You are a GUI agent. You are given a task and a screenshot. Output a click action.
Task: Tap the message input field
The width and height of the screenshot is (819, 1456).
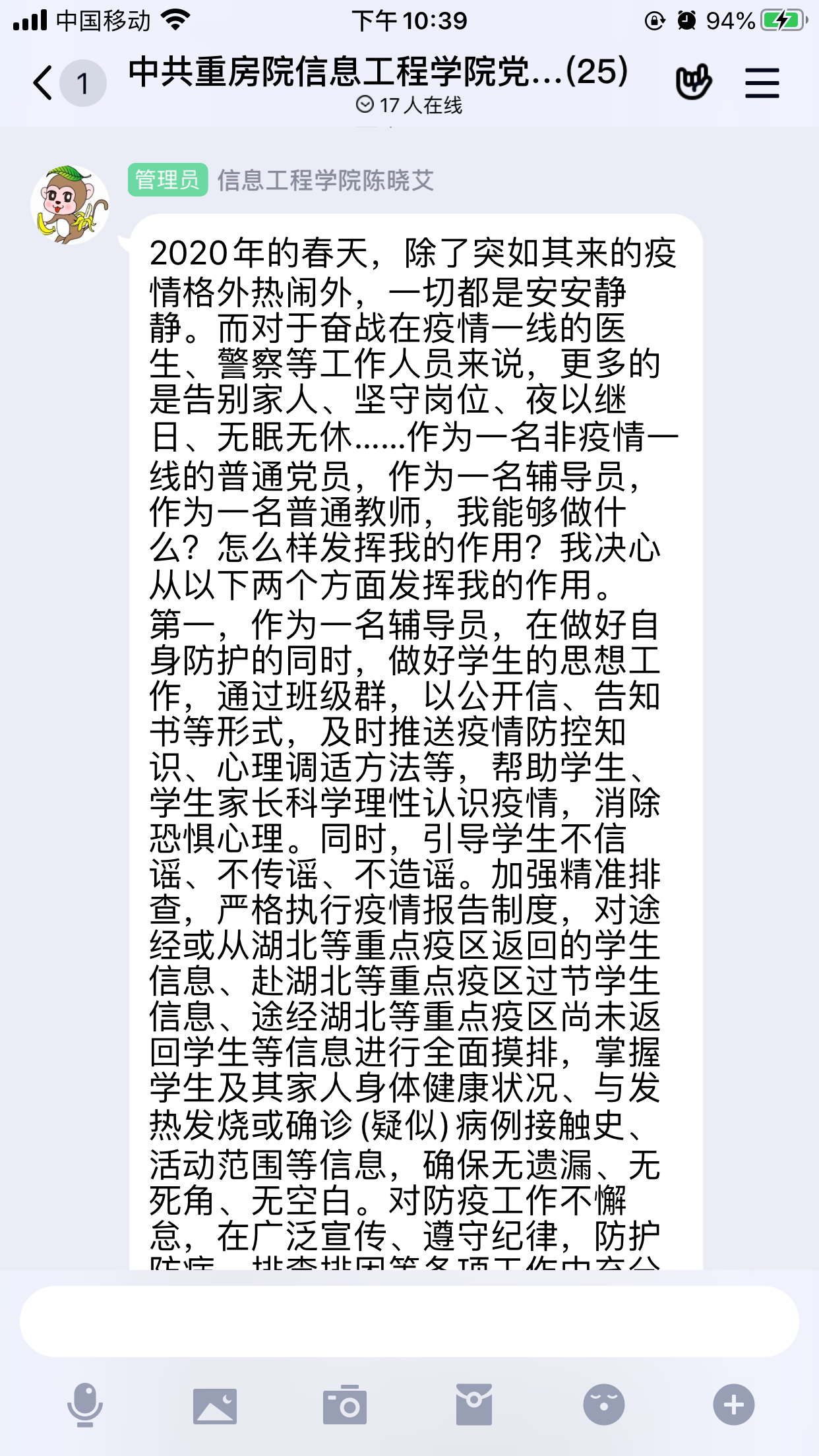pyautogui.click(x=409, y=1321)
